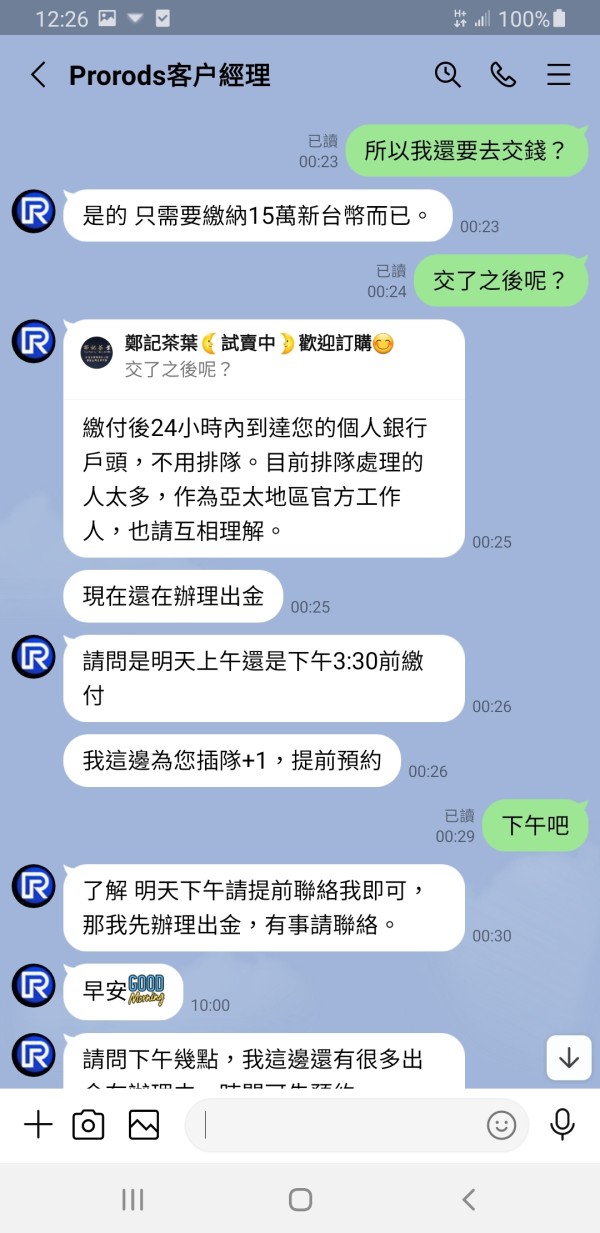This screenshot has width=600, height=1233.
Task: Open the emoji and sticker picker
Action: [501, 1125]
